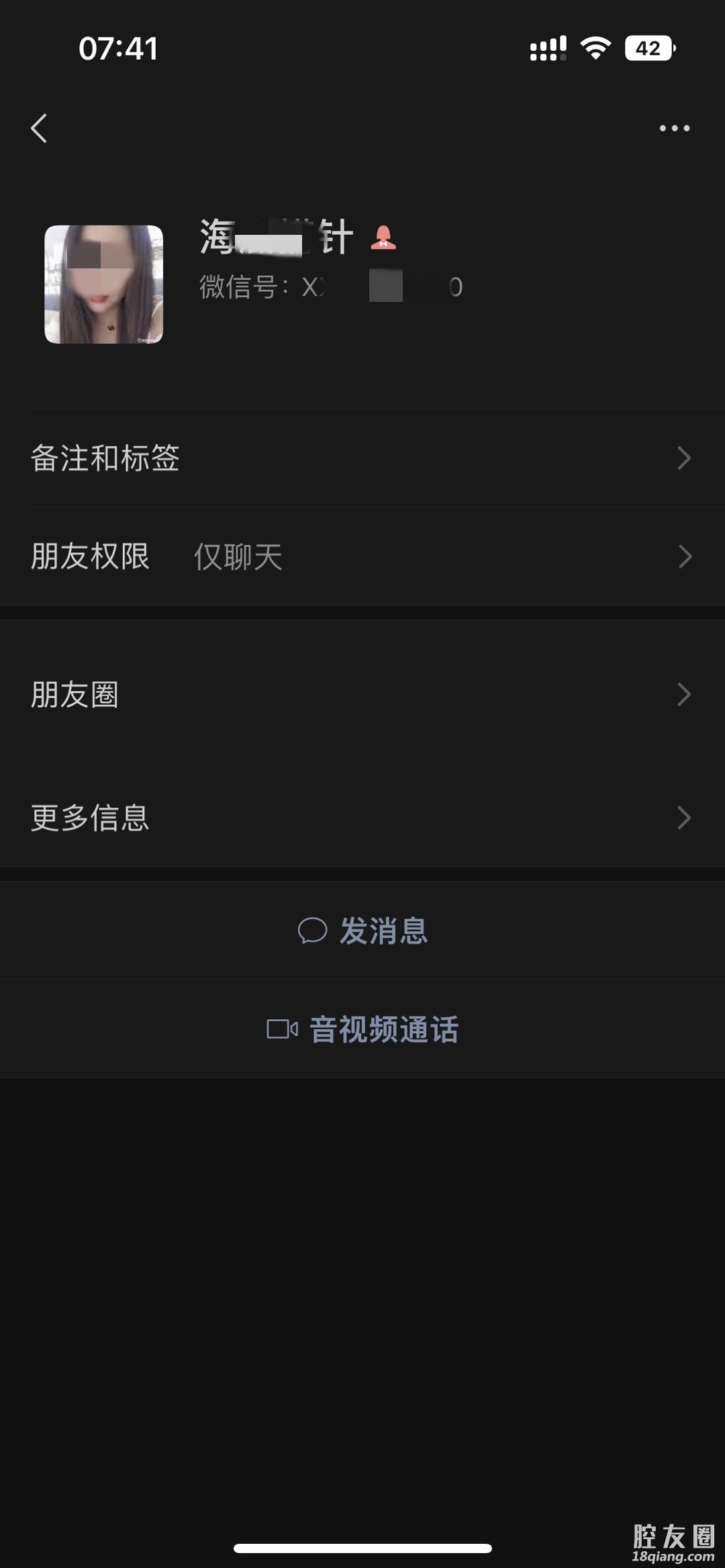Open 更多信息 details
Image resolution: width=725 pixels, height=1568 pixels.
[362, 817]
